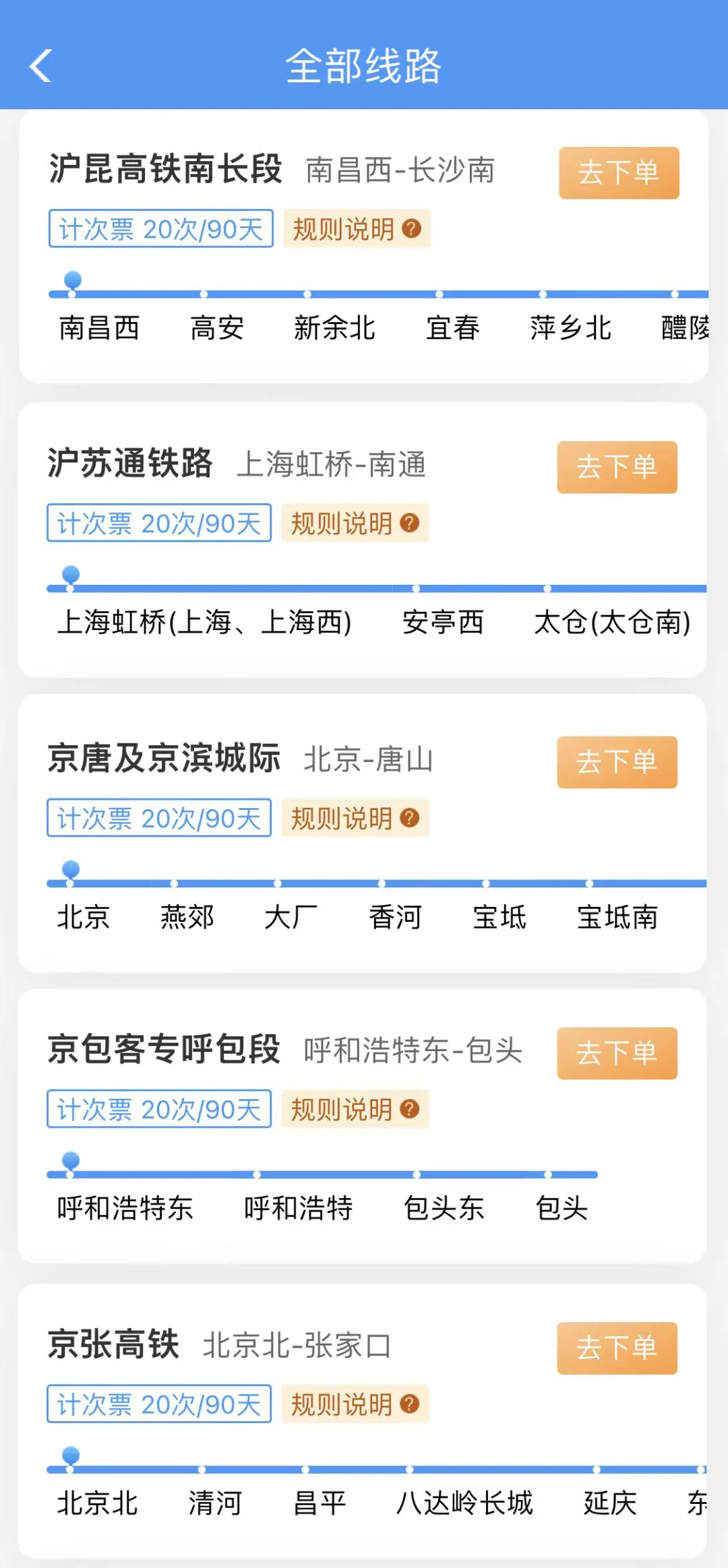The height and width of the screenshot is (1568, 728).
Task: Place order for 京包客专呼包段
Action: pos(616,1053)
